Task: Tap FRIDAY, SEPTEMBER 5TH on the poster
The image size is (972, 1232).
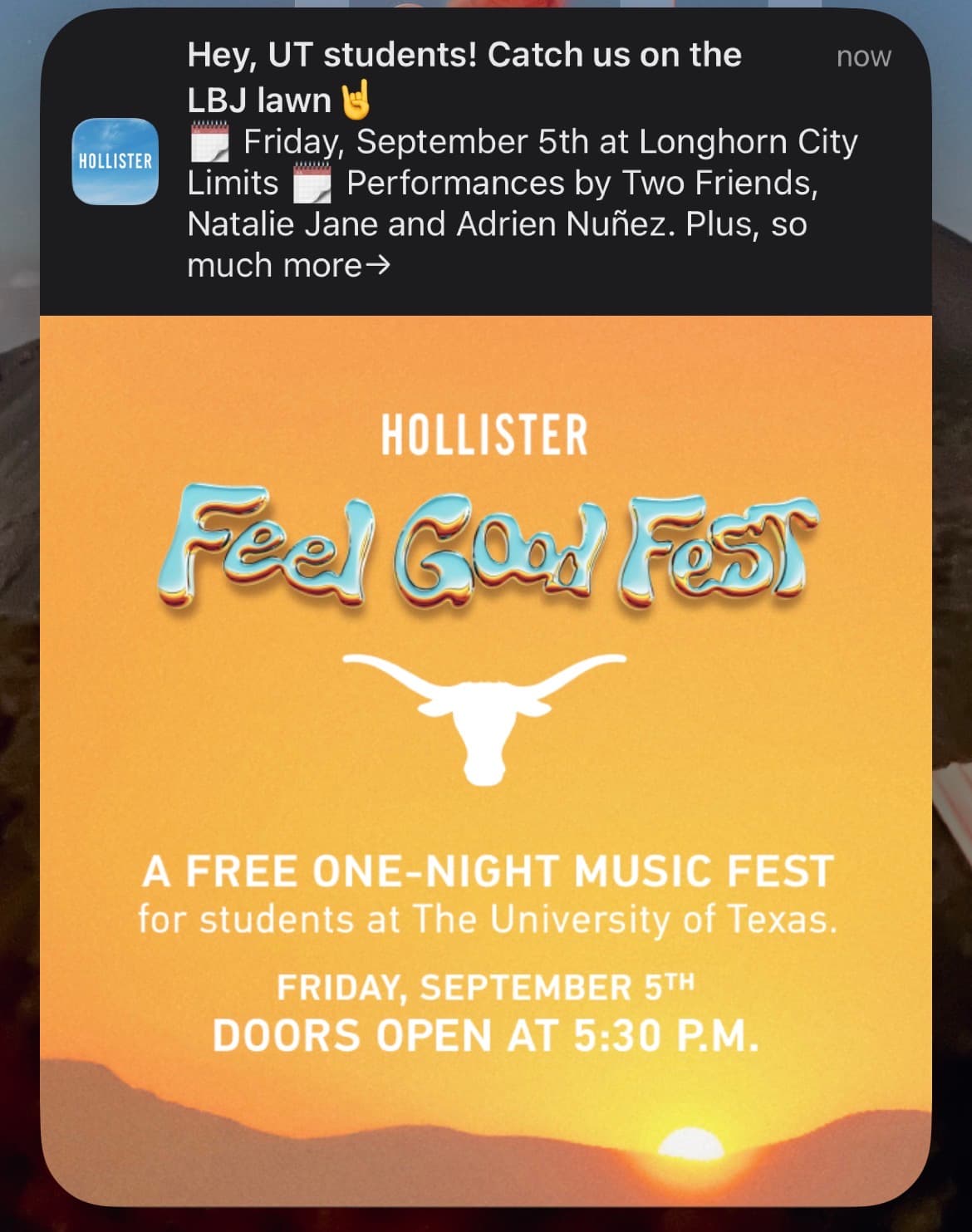Action: (486, 989)
